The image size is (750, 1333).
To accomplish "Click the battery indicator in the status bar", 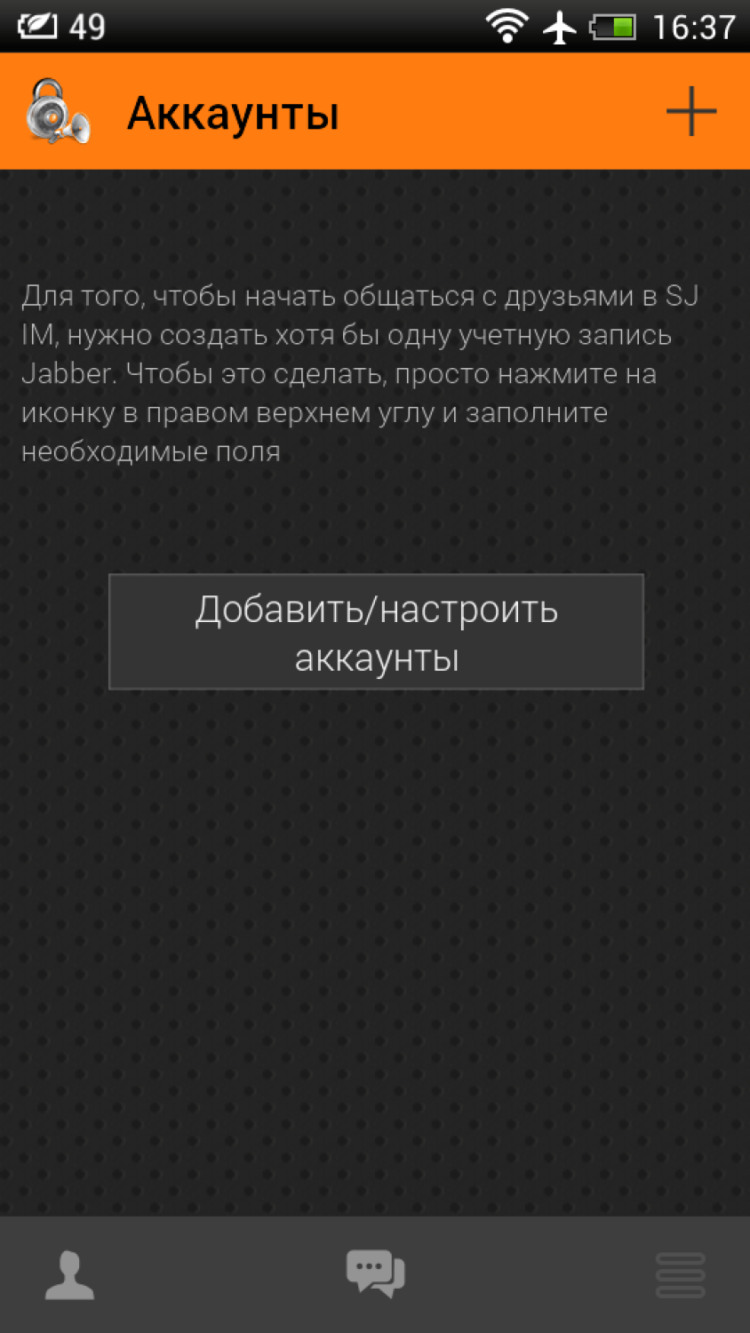I will 611,27.
